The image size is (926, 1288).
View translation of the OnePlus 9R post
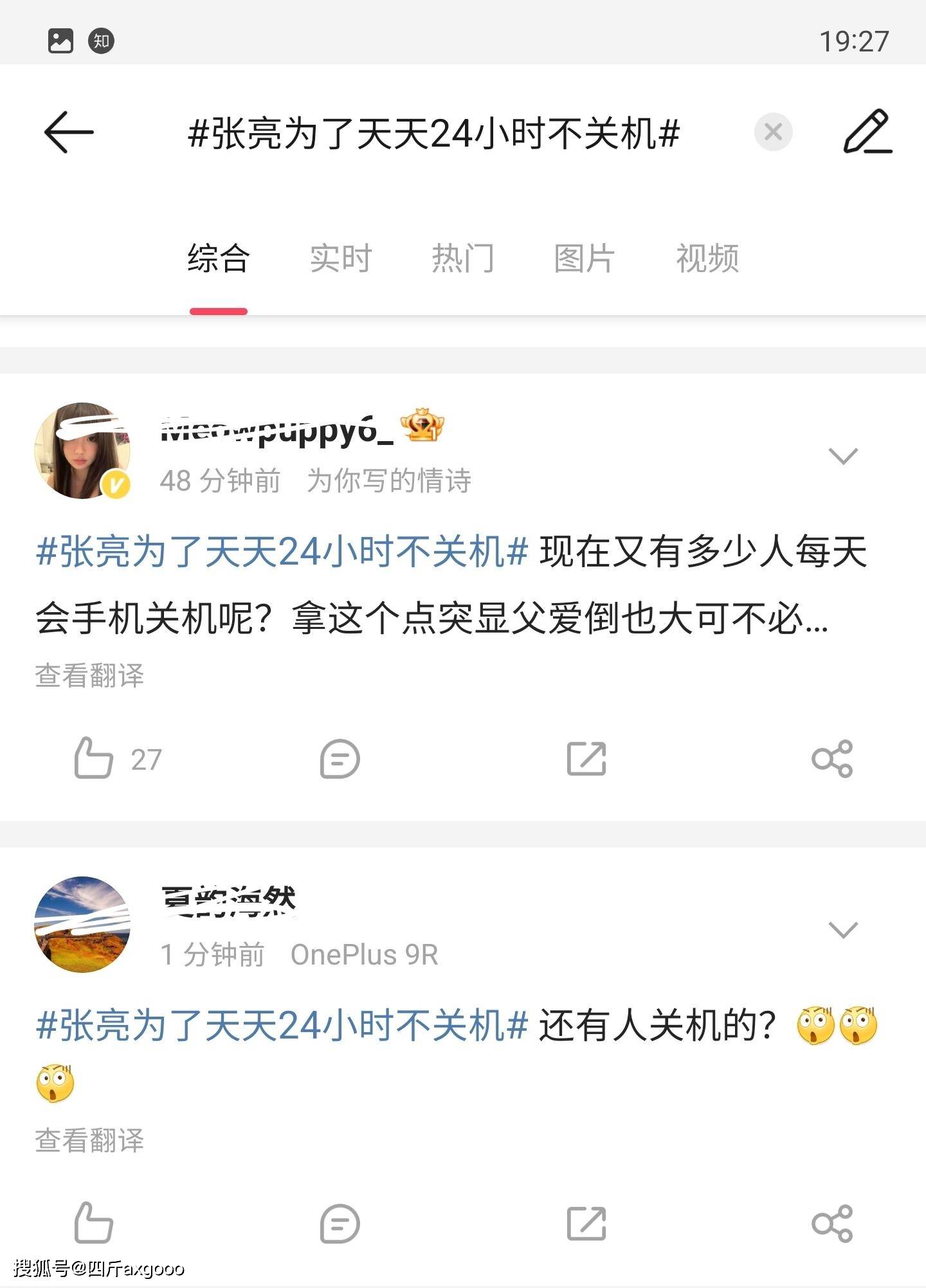89,1141
